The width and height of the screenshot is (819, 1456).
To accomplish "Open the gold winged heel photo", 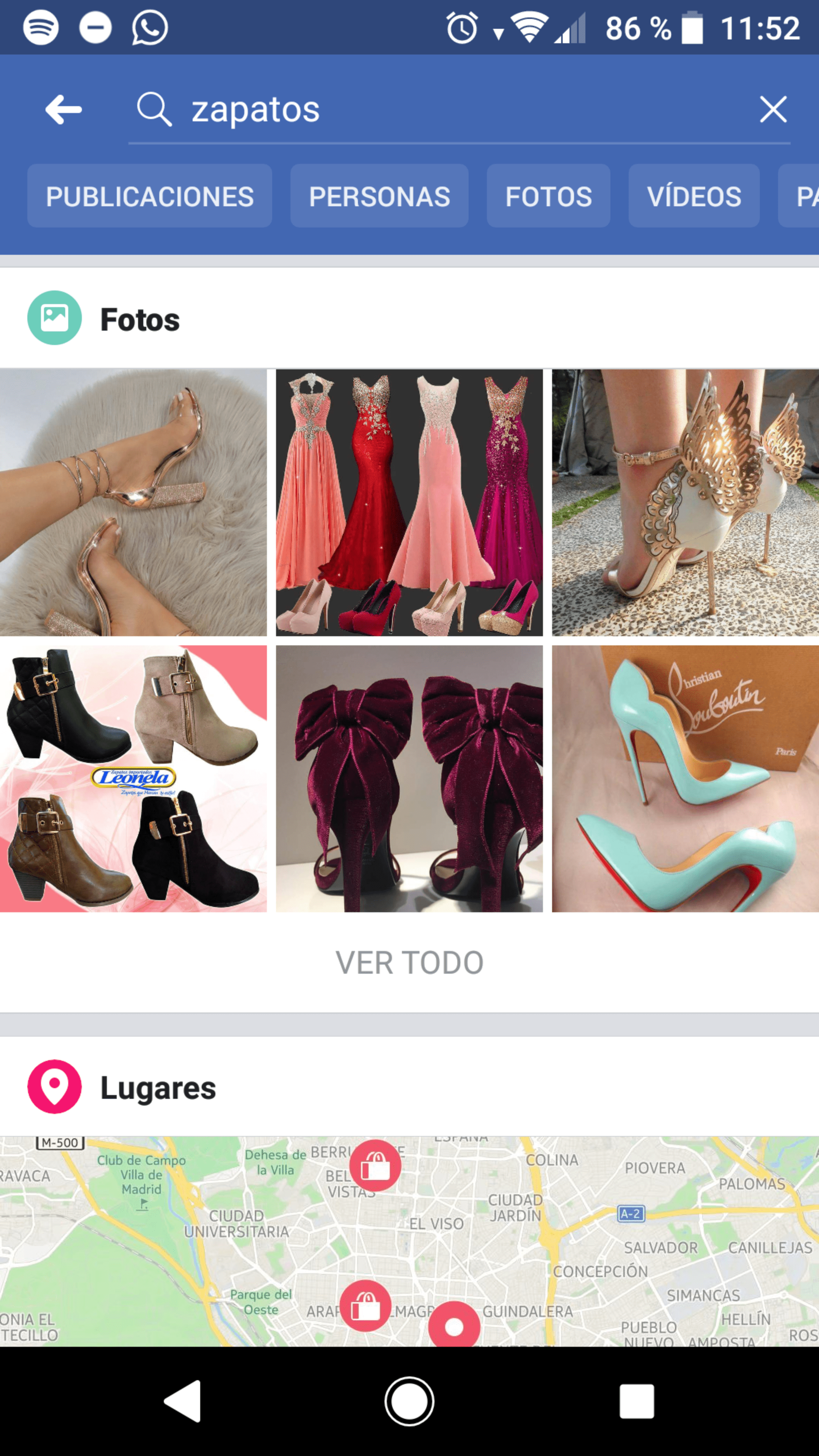I will click(685, 502).
